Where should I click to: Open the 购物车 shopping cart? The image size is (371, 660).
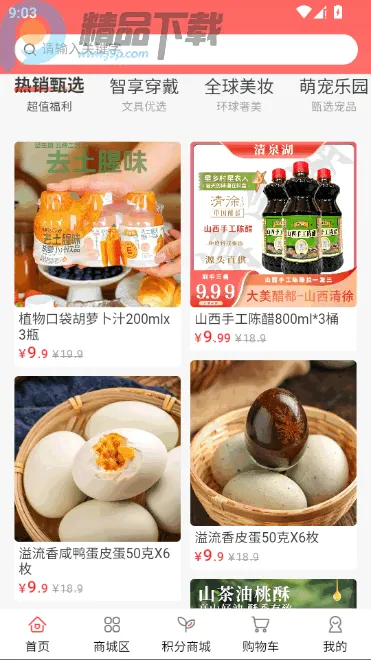click(x=260, y=634)
